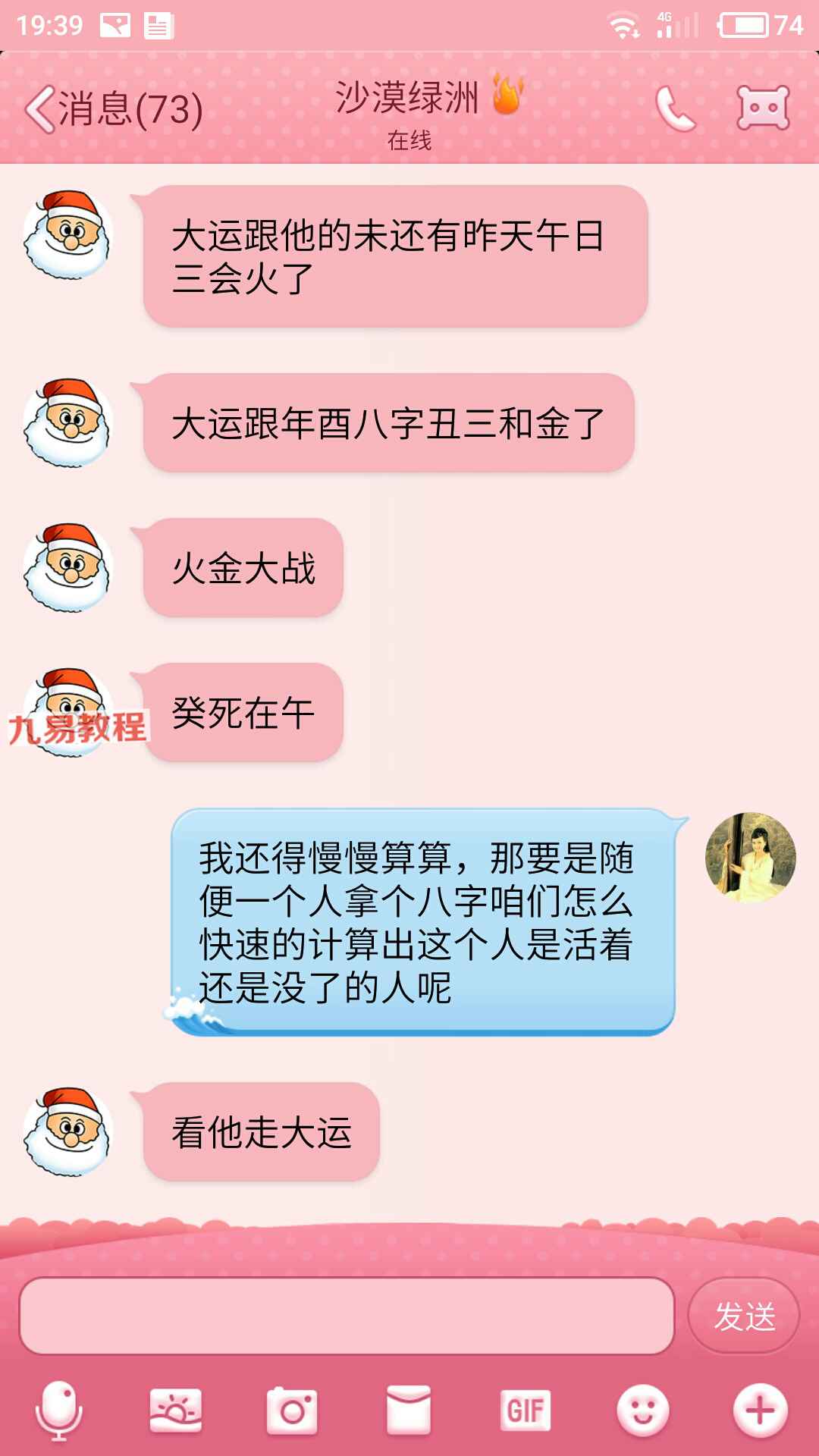Open the red envelope option
The height and width of the screenshot is (1456, 819).
click(409, 1410)
